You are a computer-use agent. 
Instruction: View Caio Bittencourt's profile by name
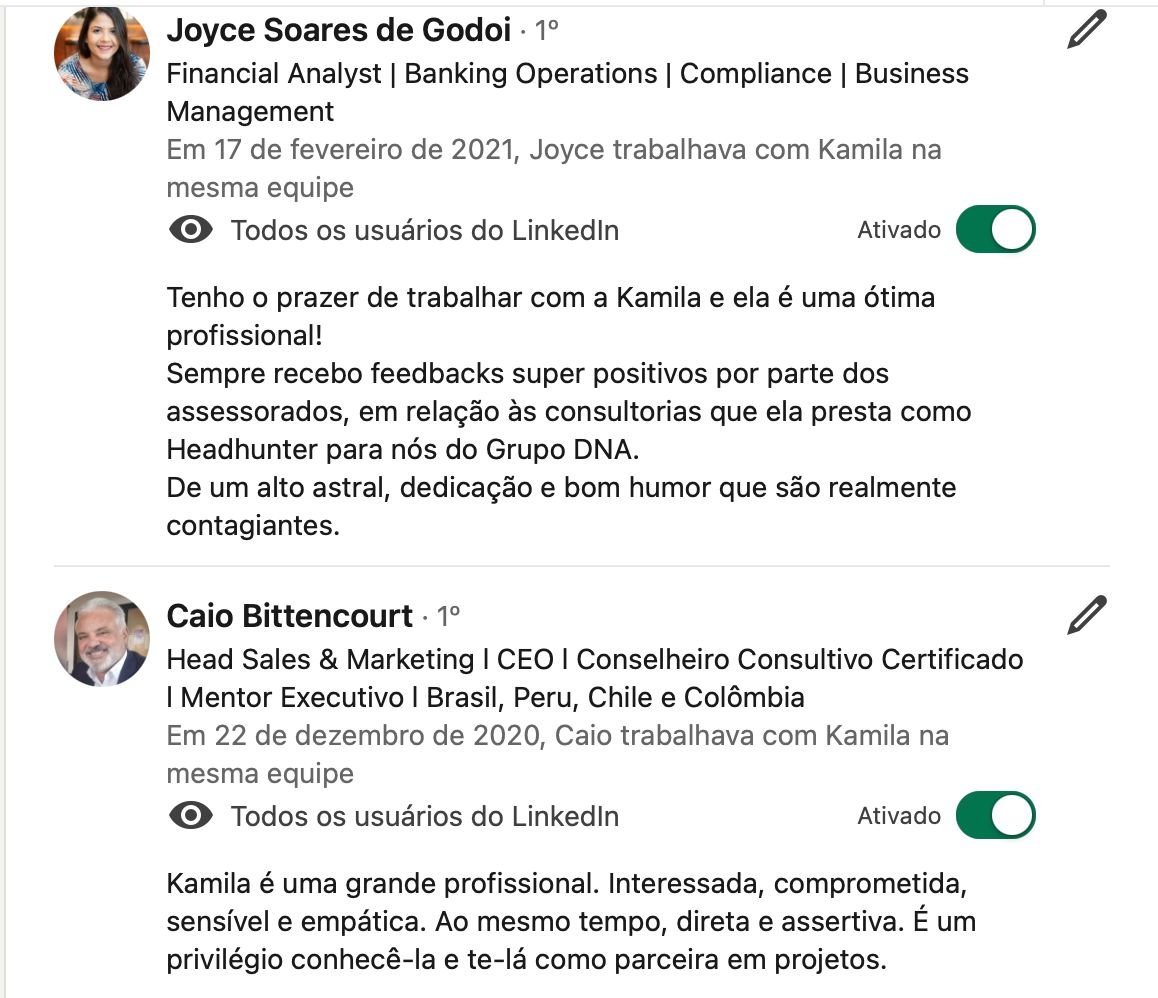(290, 616)
